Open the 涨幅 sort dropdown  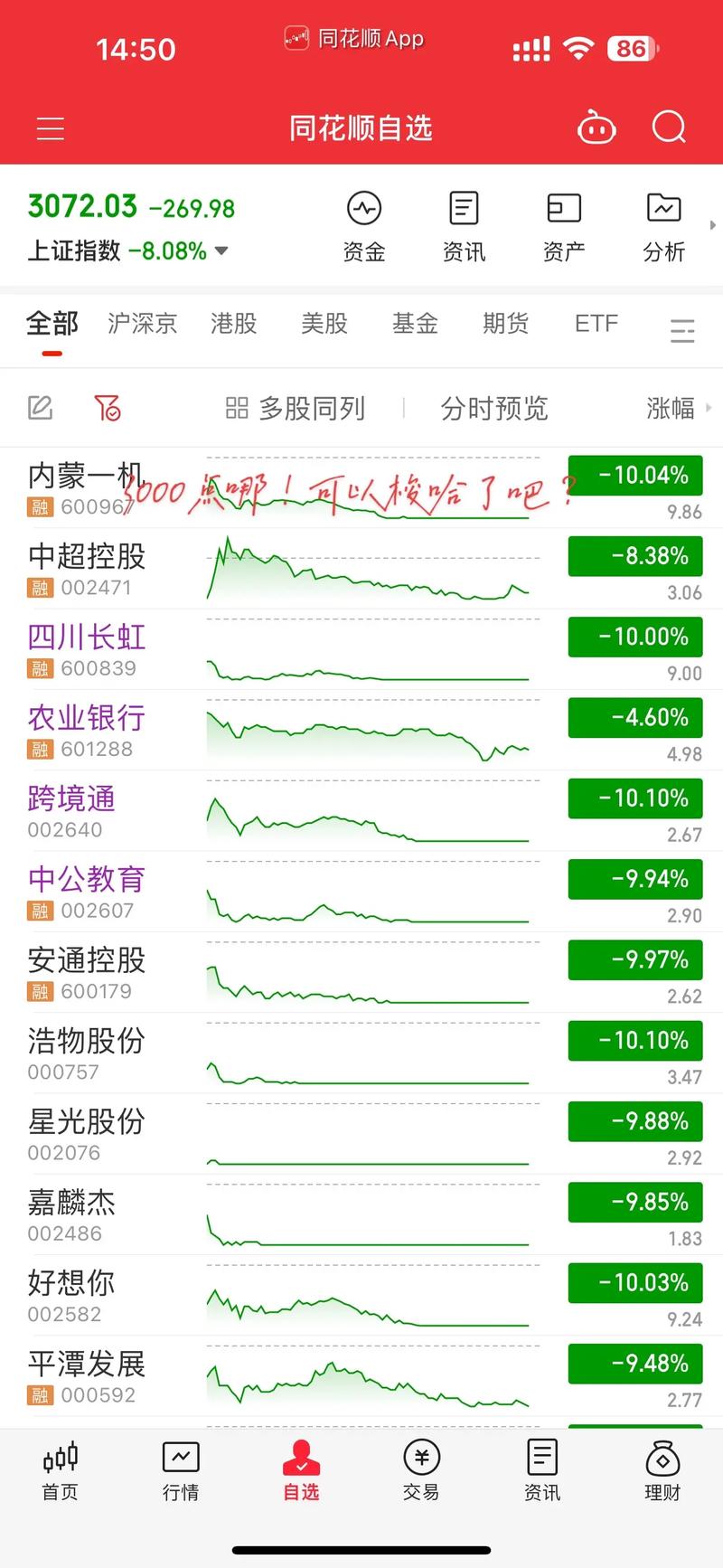pyautogui.click(x=677, y=408)
